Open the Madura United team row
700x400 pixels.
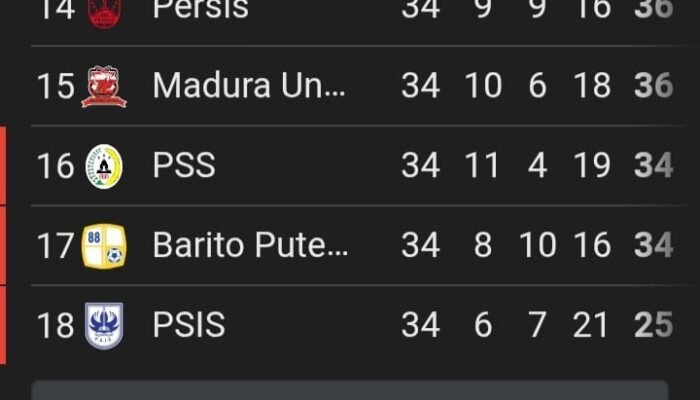coord(250,86)
